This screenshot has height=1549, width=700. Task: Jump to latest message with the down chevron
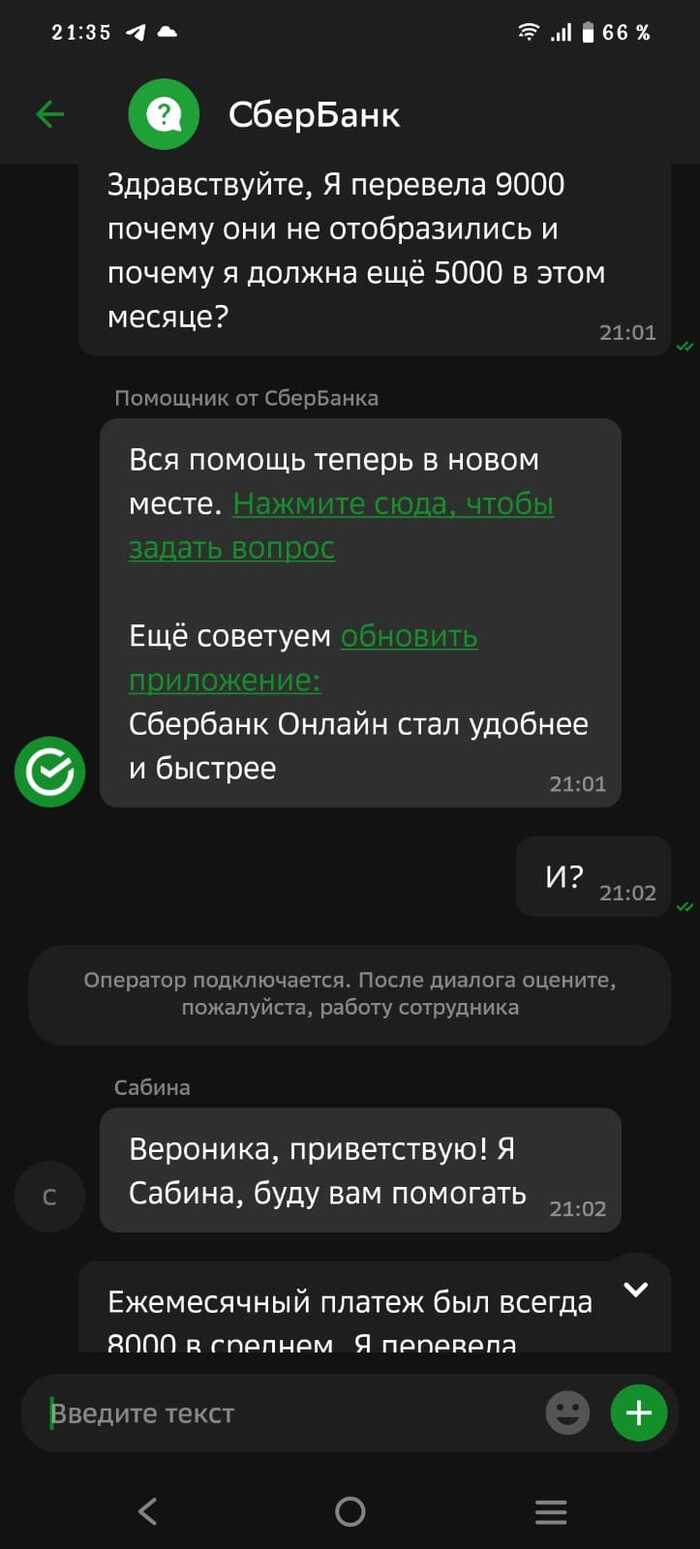(636, 1289)
